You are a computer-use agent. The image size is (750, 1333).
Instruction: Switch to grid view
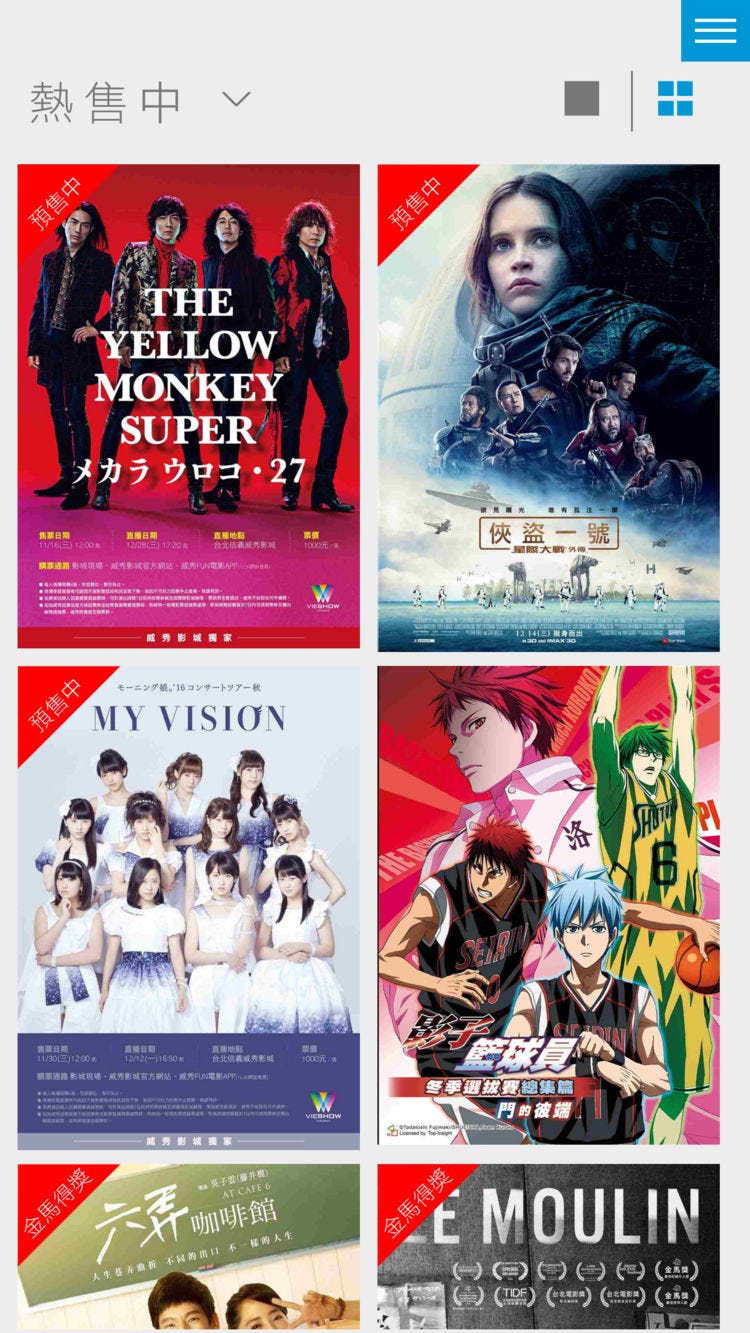click(675, 99)
